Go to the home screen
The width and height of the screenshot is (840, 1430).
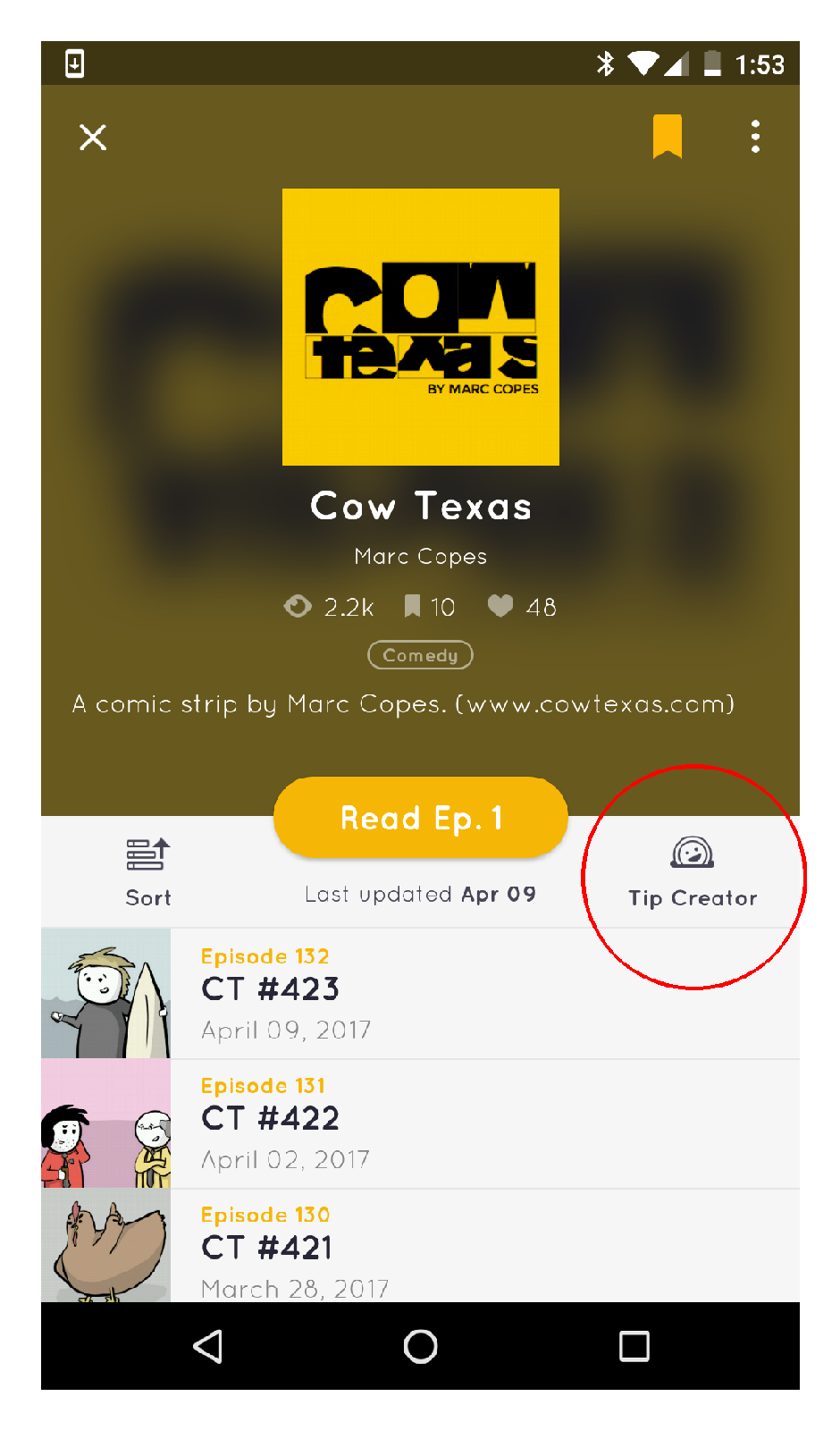coord(420,1346)
